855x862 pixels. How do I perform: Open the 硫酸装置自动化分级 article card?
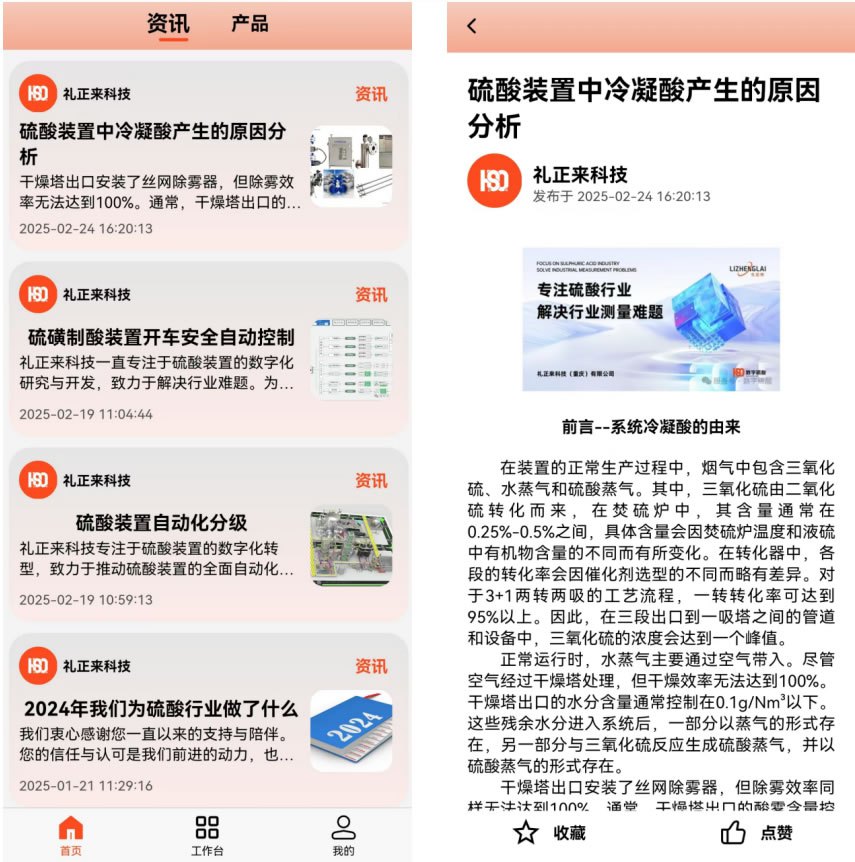162,522
